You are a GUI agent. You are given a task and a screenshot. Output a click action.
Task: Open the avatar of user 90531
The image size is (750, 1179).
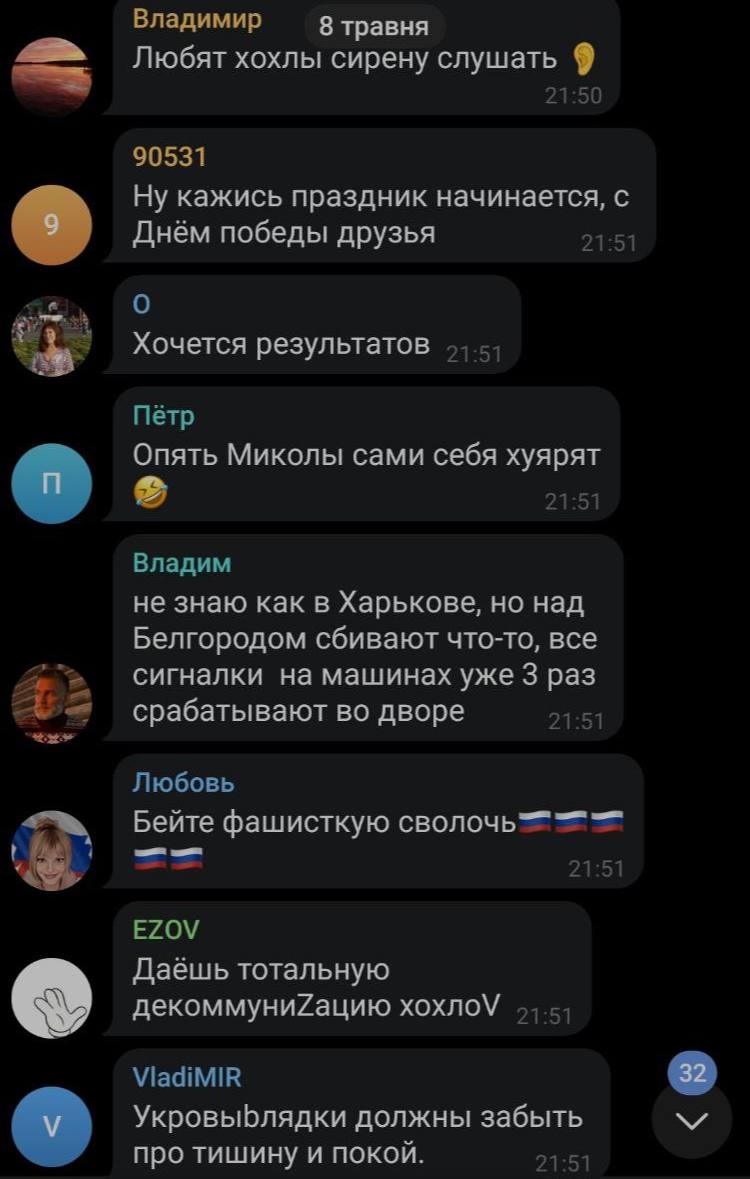click(52, 225)
